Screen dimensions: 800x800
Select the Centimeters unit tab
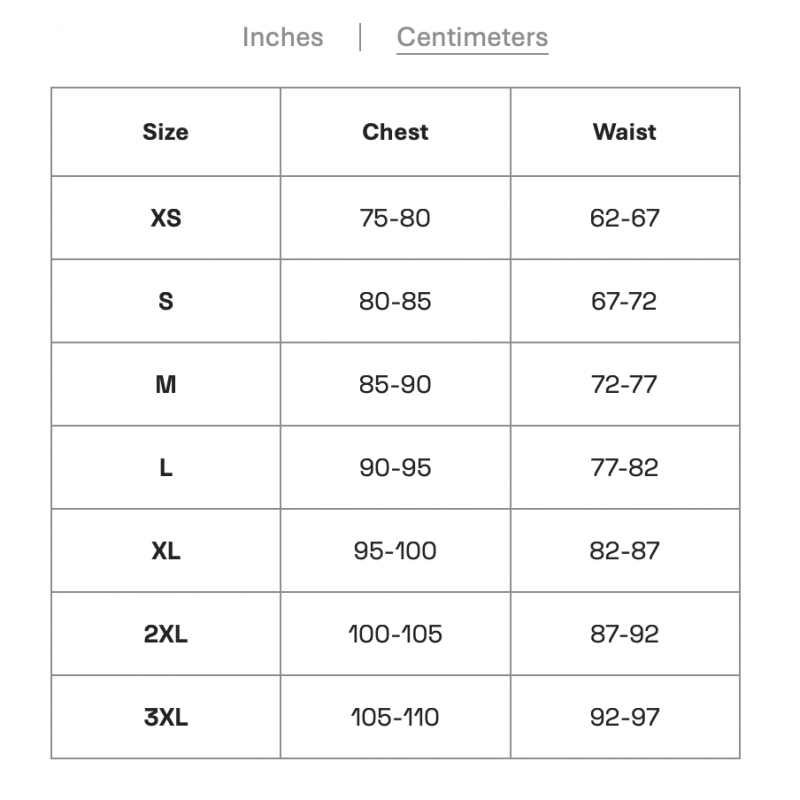point(472,38)
